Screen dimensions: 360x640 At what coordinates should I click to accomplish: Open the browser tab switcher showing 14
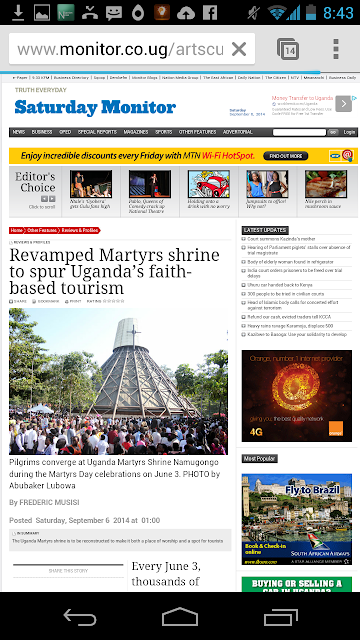coord(288,49)
